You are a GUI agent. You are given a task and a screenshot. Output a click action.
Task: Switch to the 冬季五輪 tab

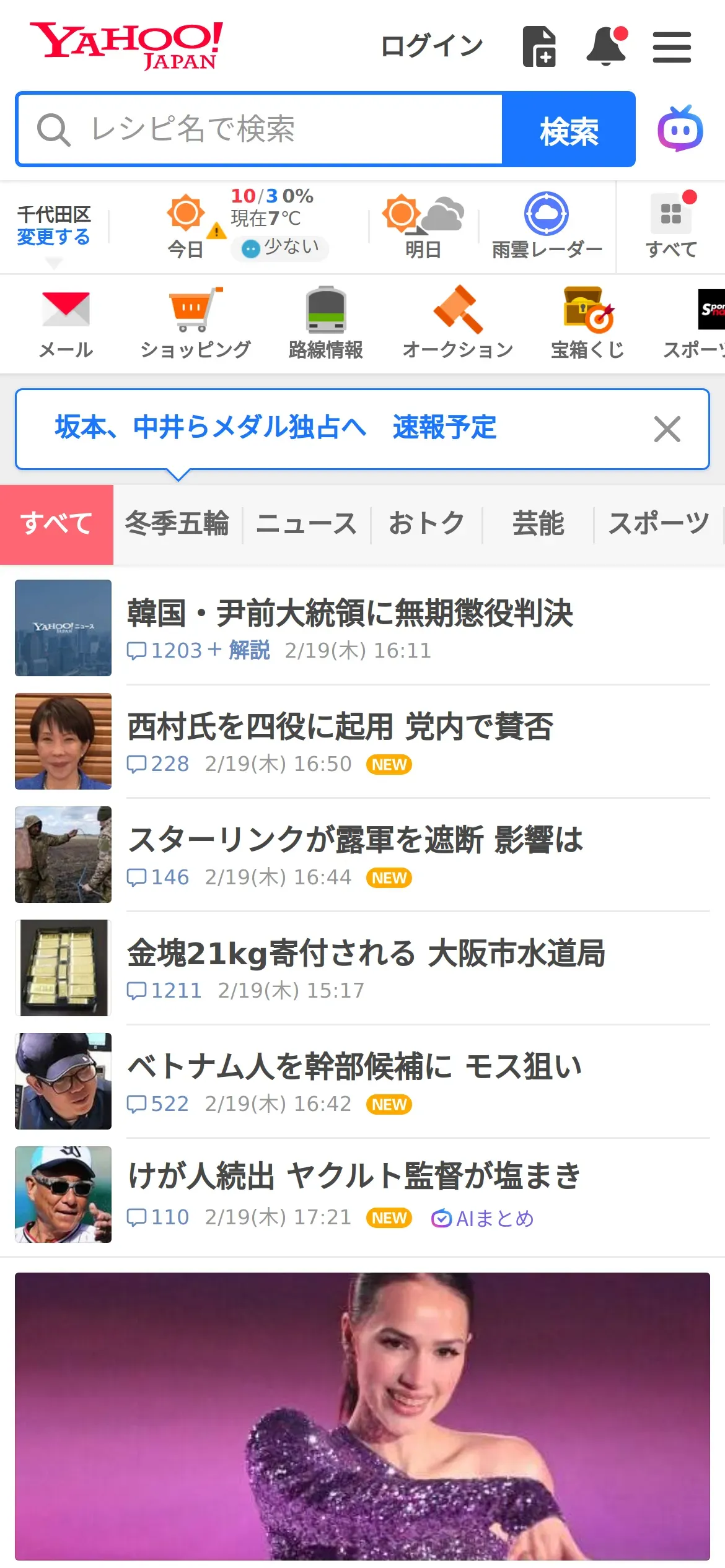177,524
